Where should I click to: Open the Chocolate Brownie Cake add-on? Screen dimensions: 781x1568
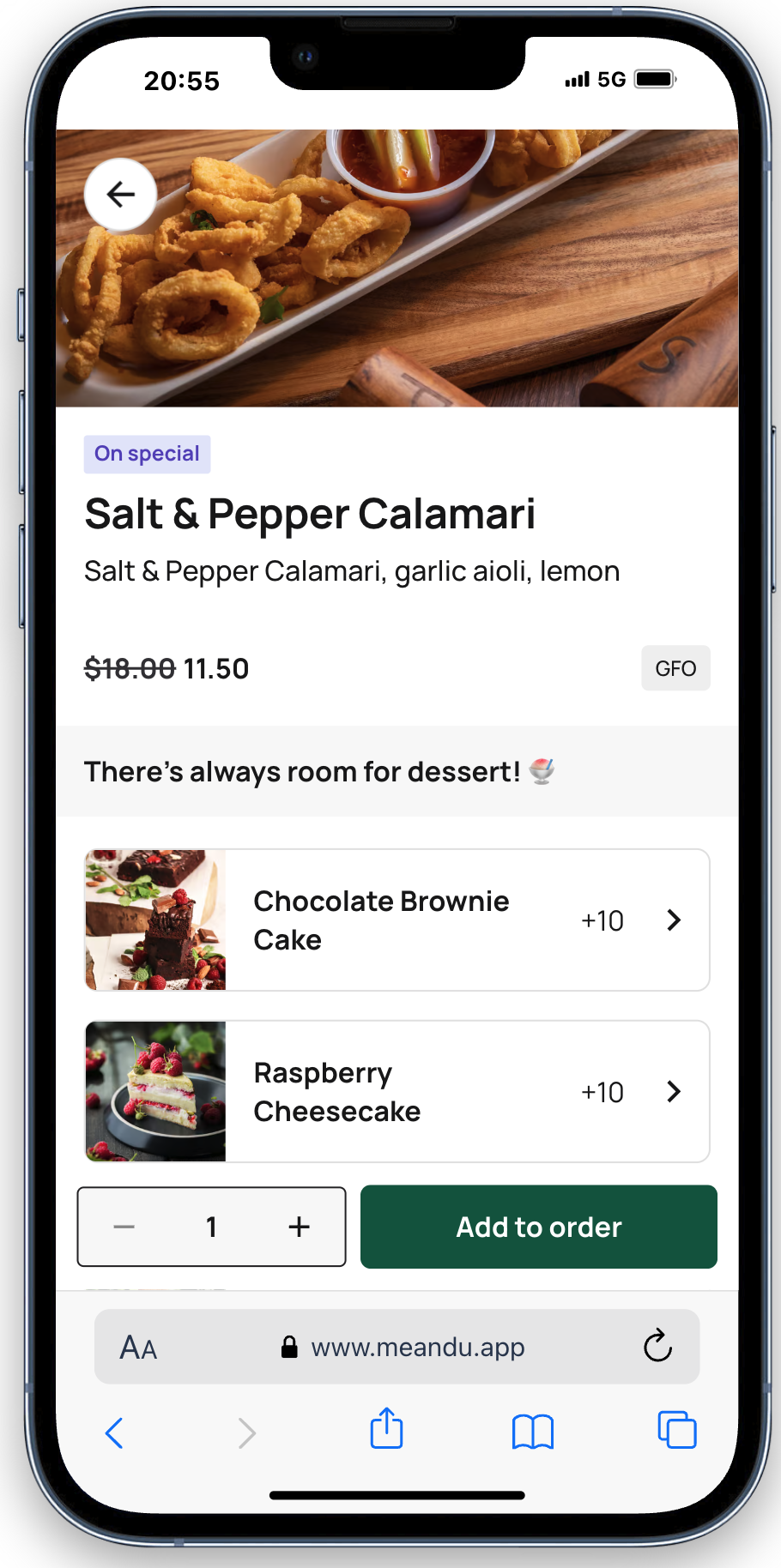(x=397, y=920)
